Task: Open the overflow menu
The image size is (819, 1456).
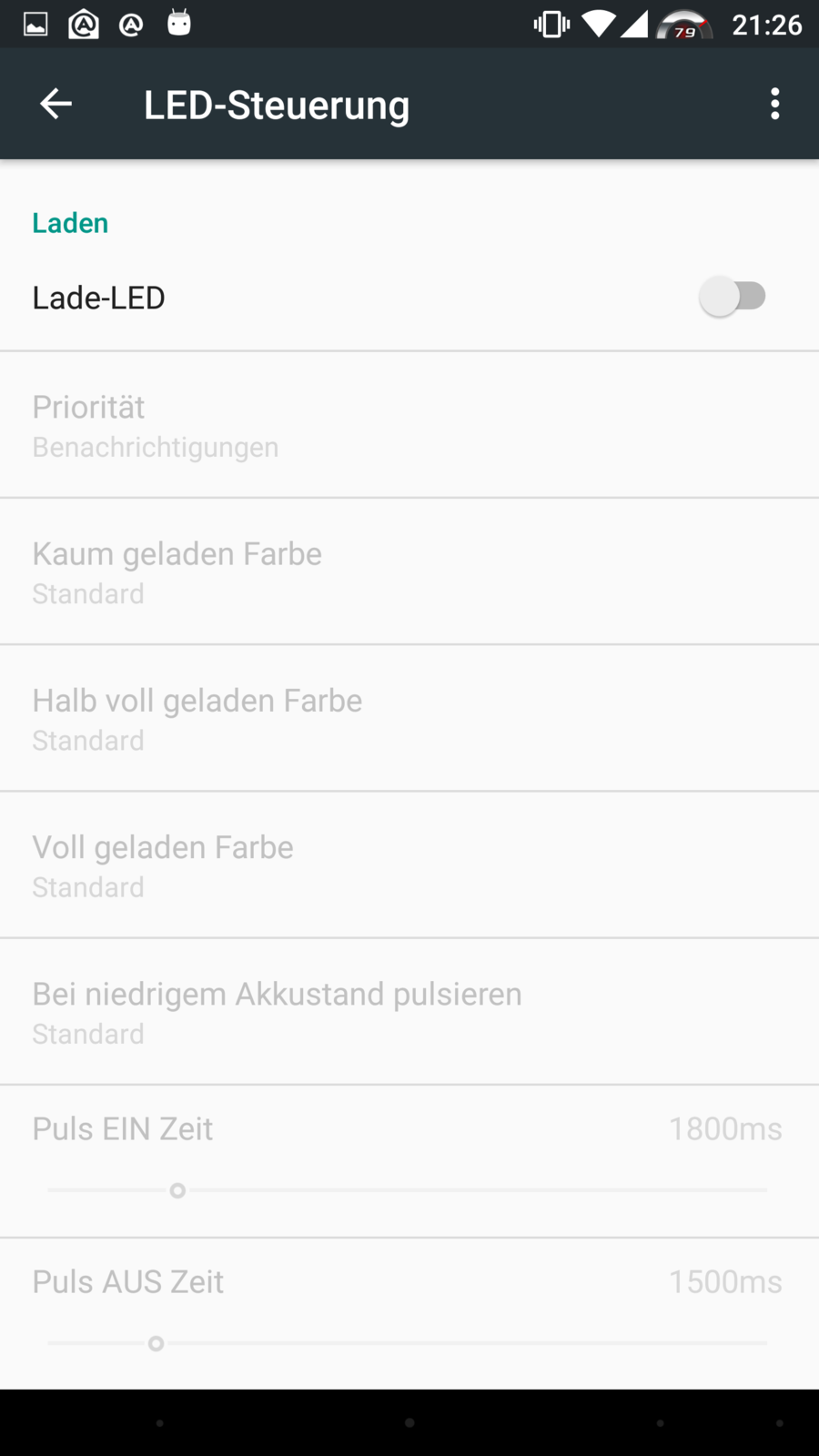Action: (x=774, y=104)
